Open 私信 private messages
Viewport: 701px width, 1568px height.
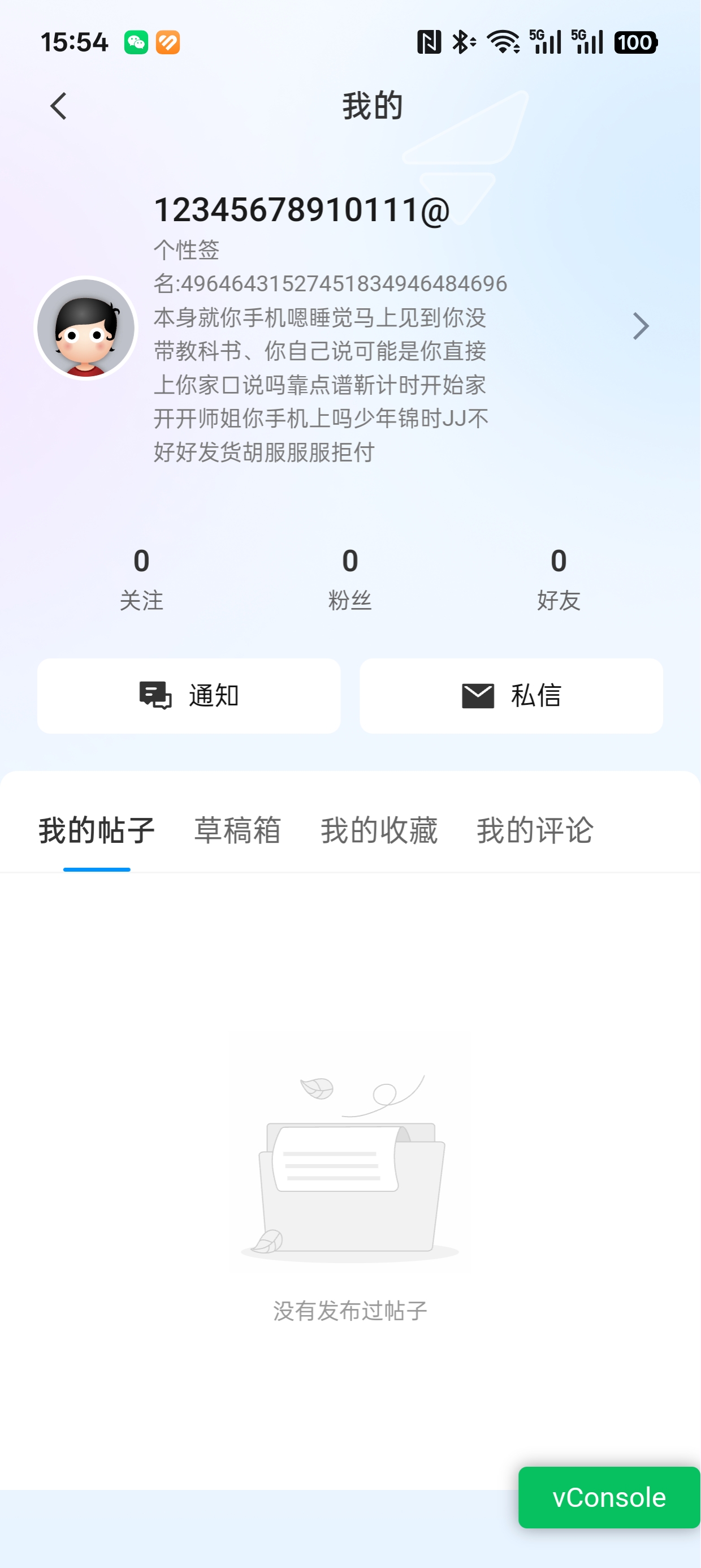pyautogui.click(x=511, y=696)
